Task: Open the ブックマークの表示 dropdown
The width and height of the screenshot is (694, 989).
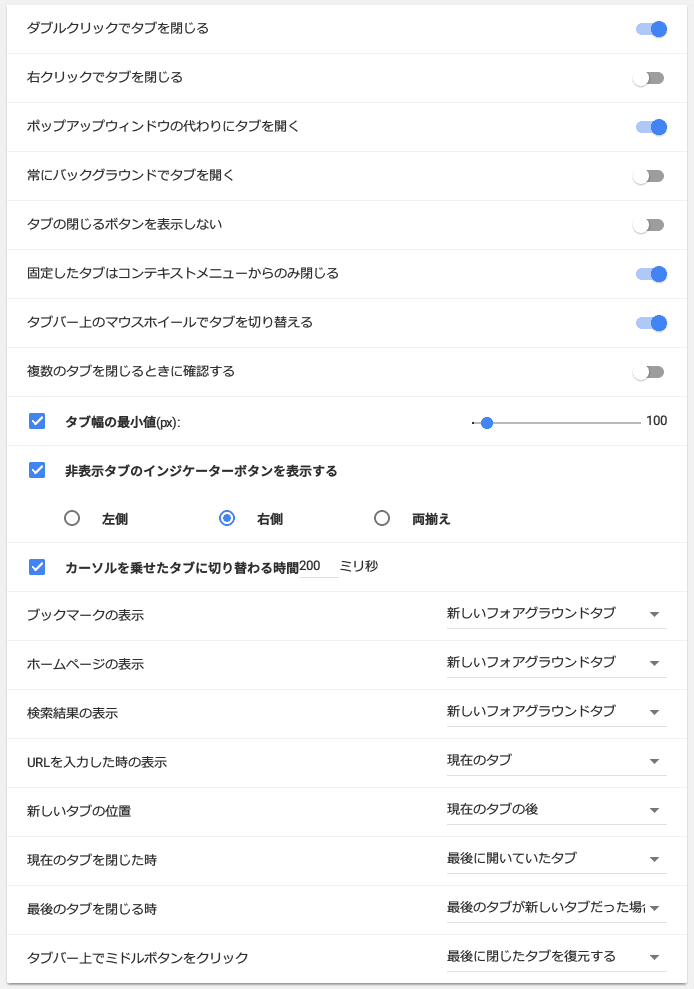Action: [x=555, y=614]
